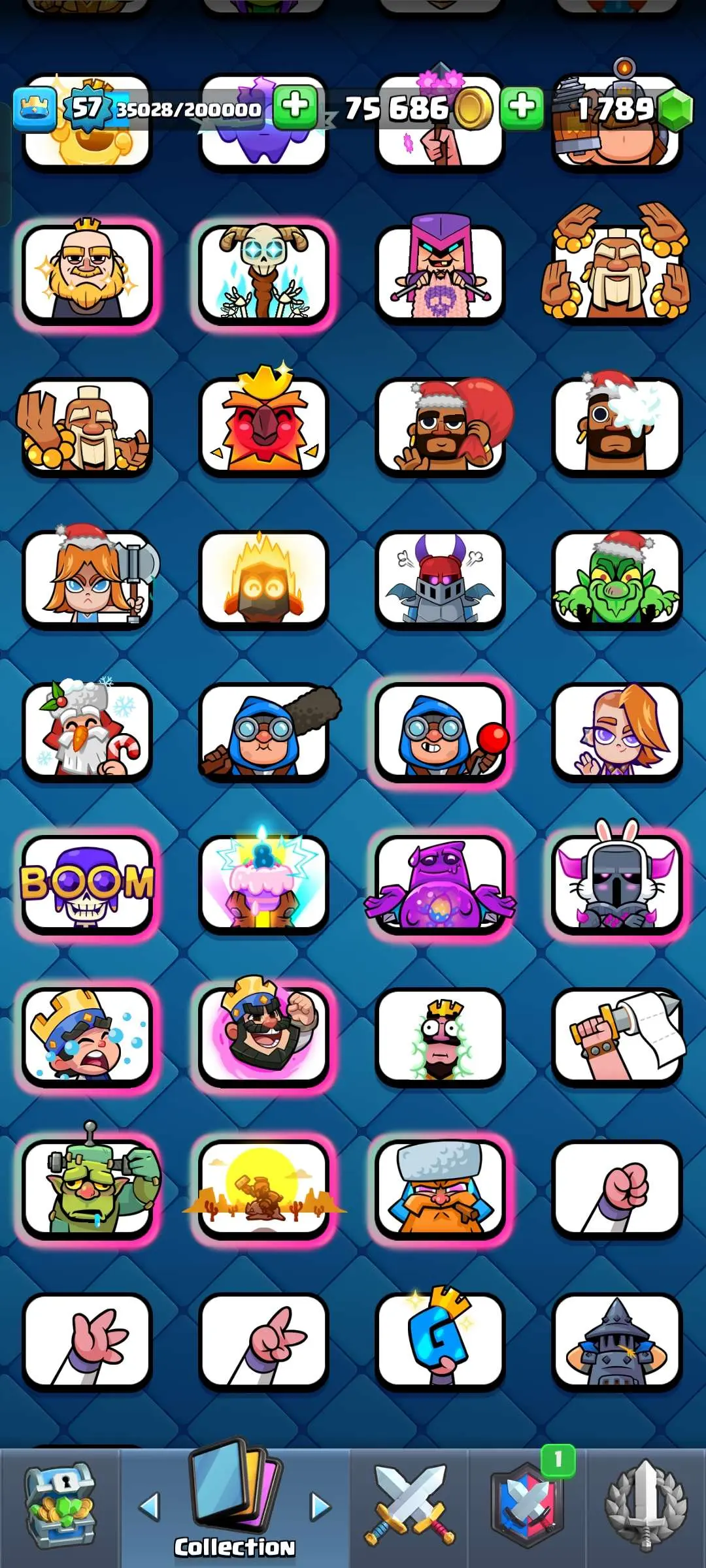Viewport: 706px width, 1568px height.
Task: Pick the Santa-hat green goblin emote
Action: click(x=616, y=580)
